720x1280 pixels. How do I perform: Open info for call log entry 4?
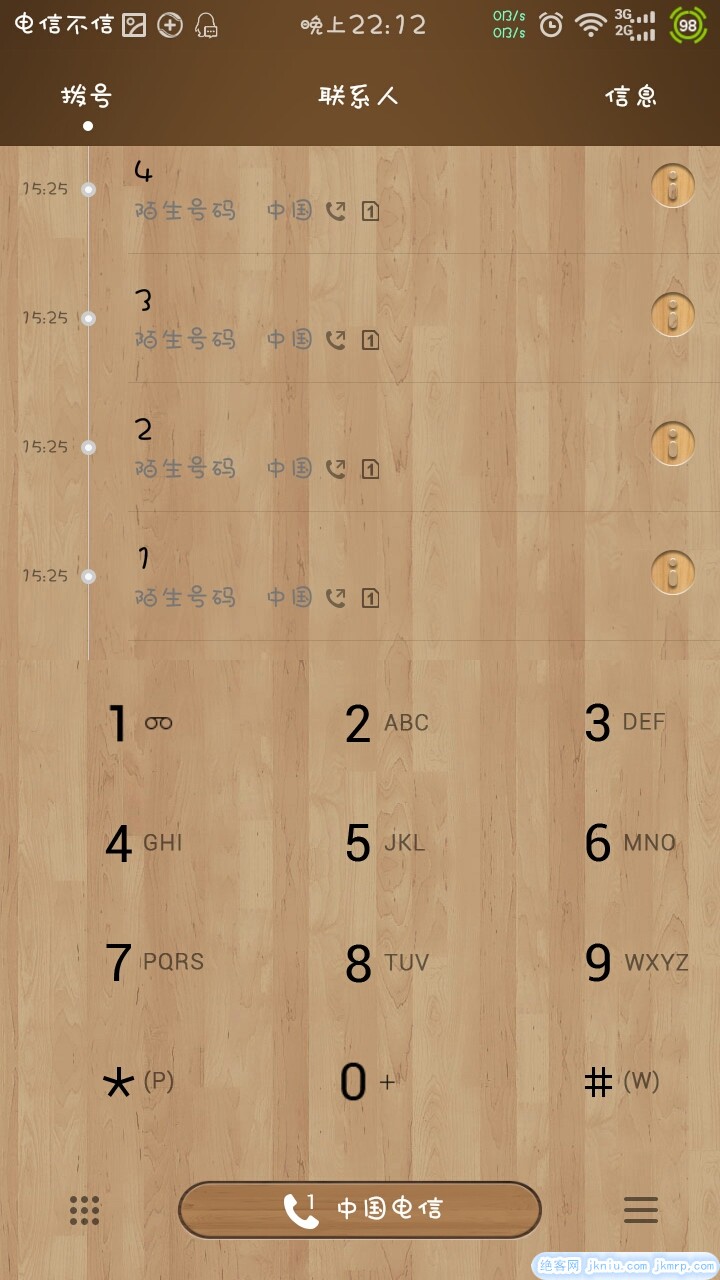pyautogui.click(x=672, y=187)
